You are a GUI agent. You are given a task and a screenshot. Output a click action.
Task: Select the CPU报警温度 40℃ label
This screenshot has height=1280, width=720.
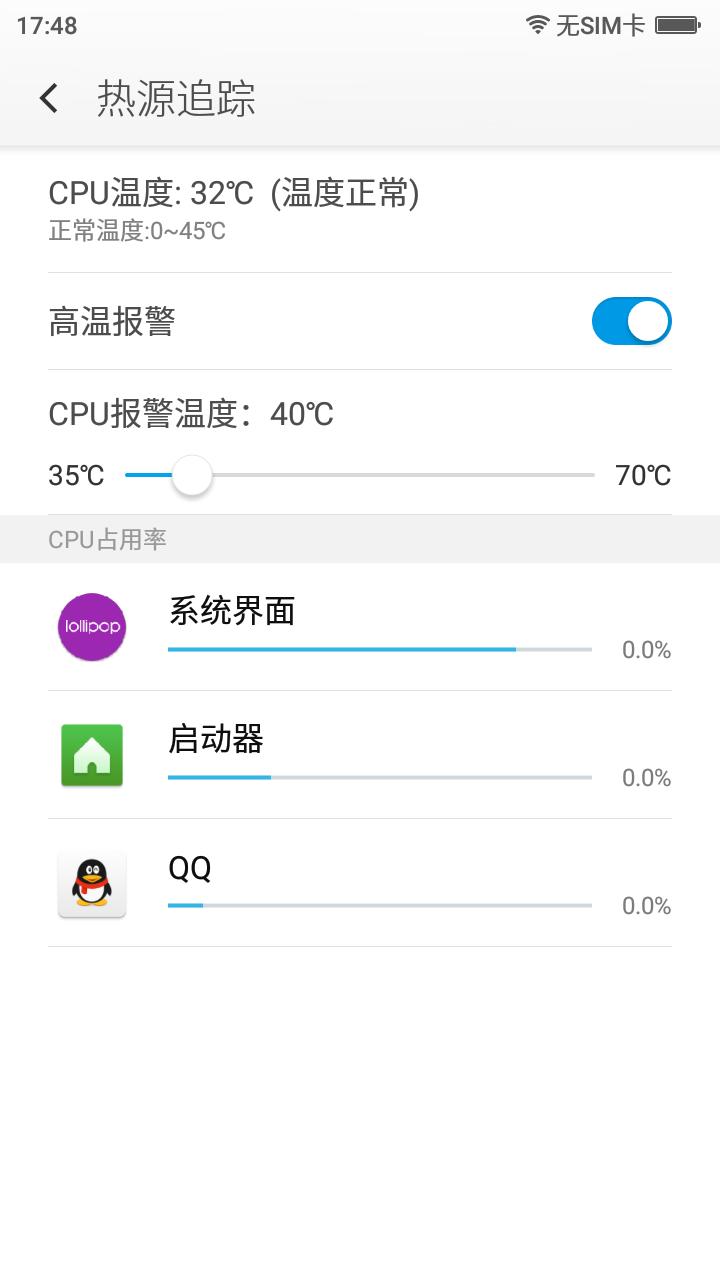point(191,414)
